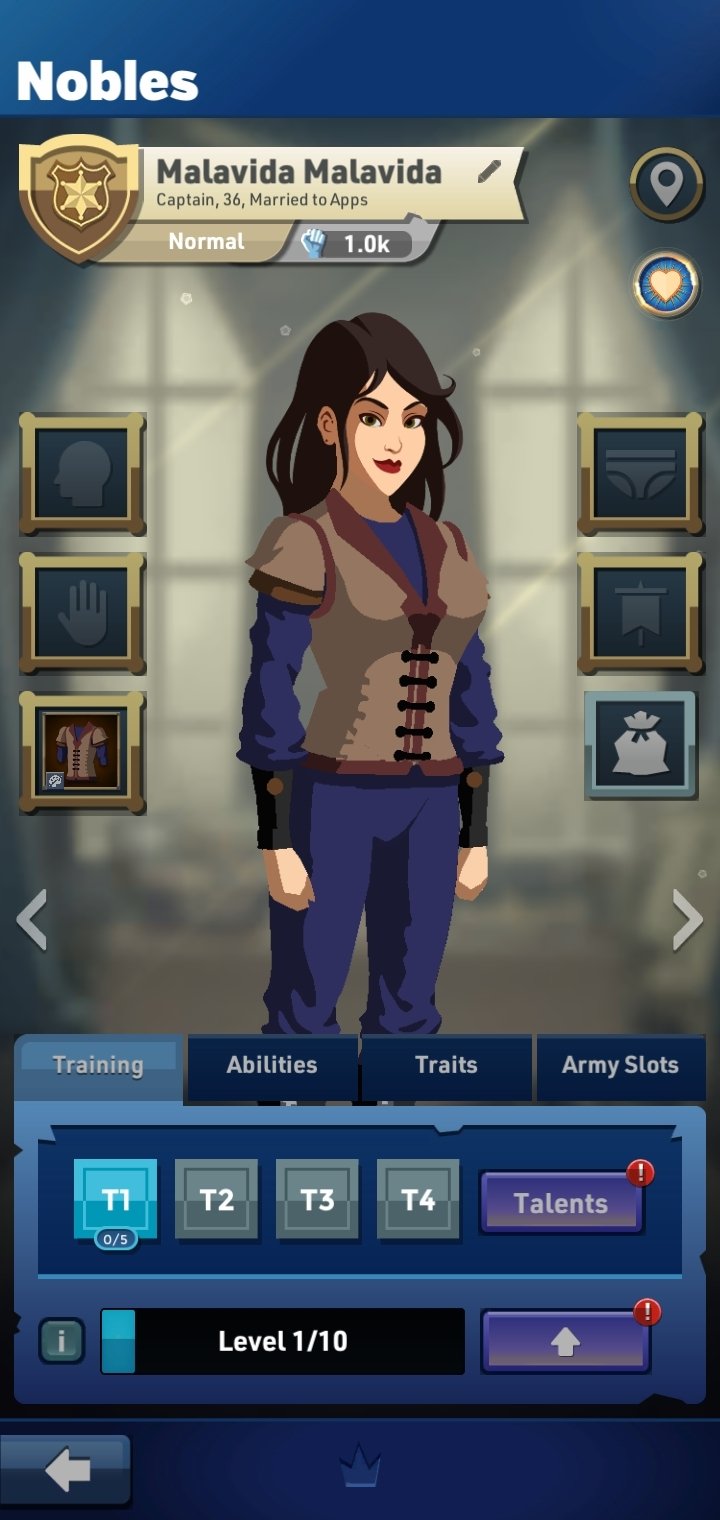Open the loot bag inventory
This screenshot has width=720, height=1520.
point(640,745)
